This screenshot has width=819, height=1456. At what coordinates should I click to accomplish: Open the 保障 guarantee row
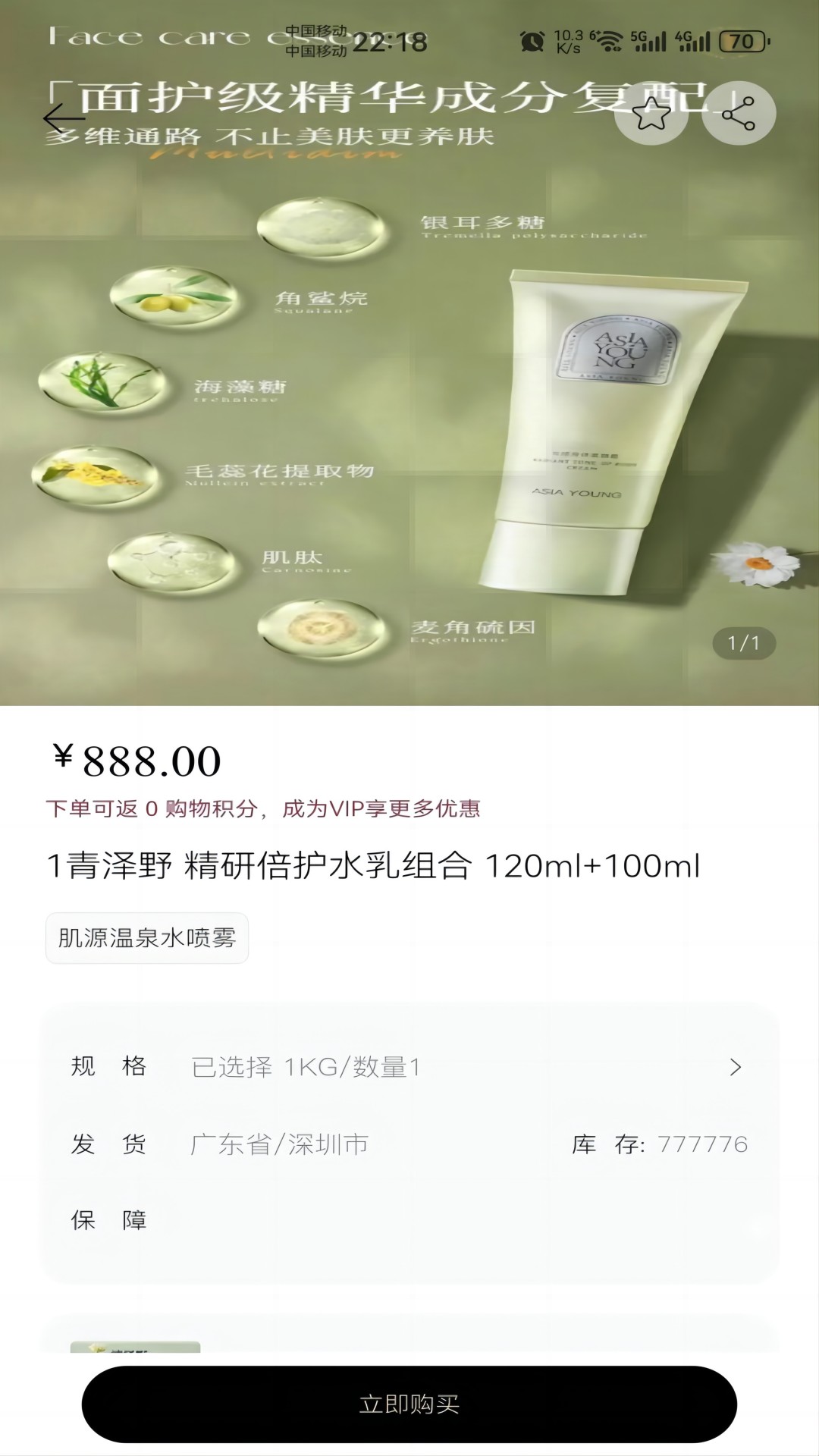coord(409,1220)
